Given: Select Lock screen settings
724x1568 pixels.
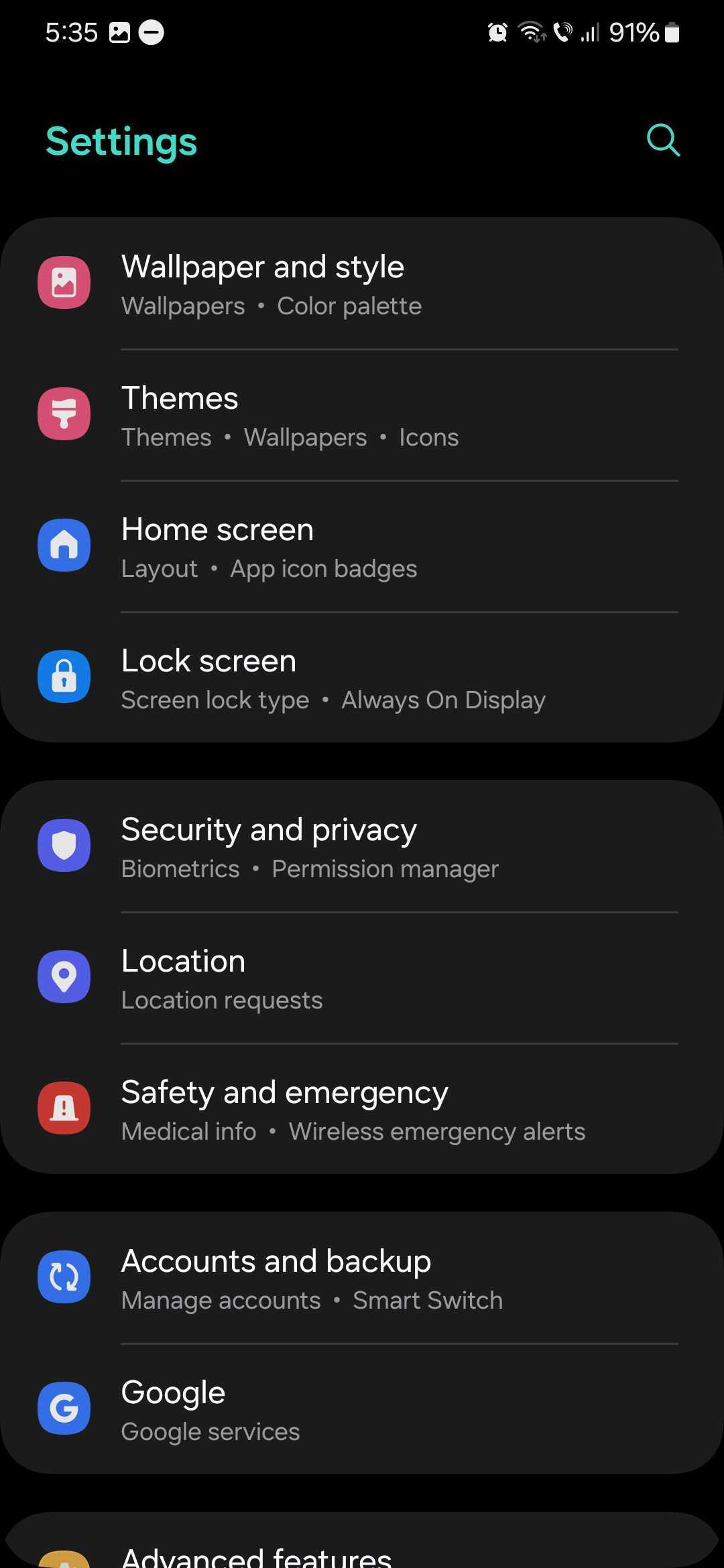Looking at the screenshot, I should tap(362, 678).
